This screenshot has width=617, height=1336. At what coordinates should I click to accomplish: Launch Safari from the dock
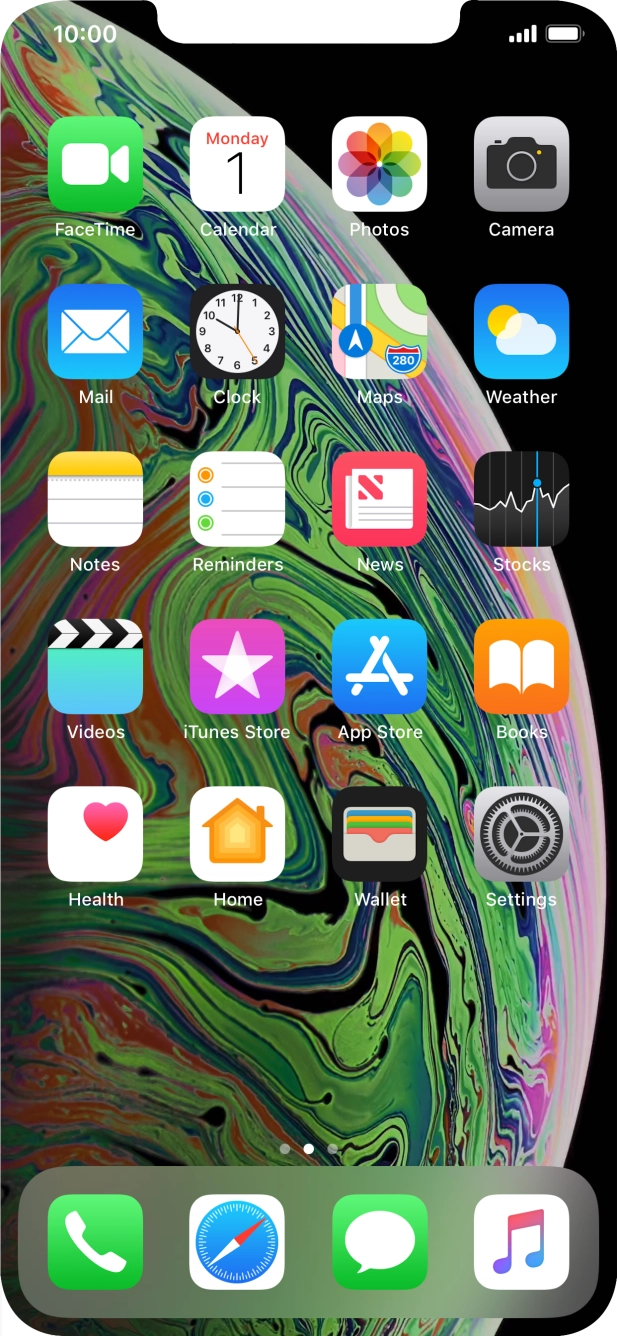[x=237, y=1242]
